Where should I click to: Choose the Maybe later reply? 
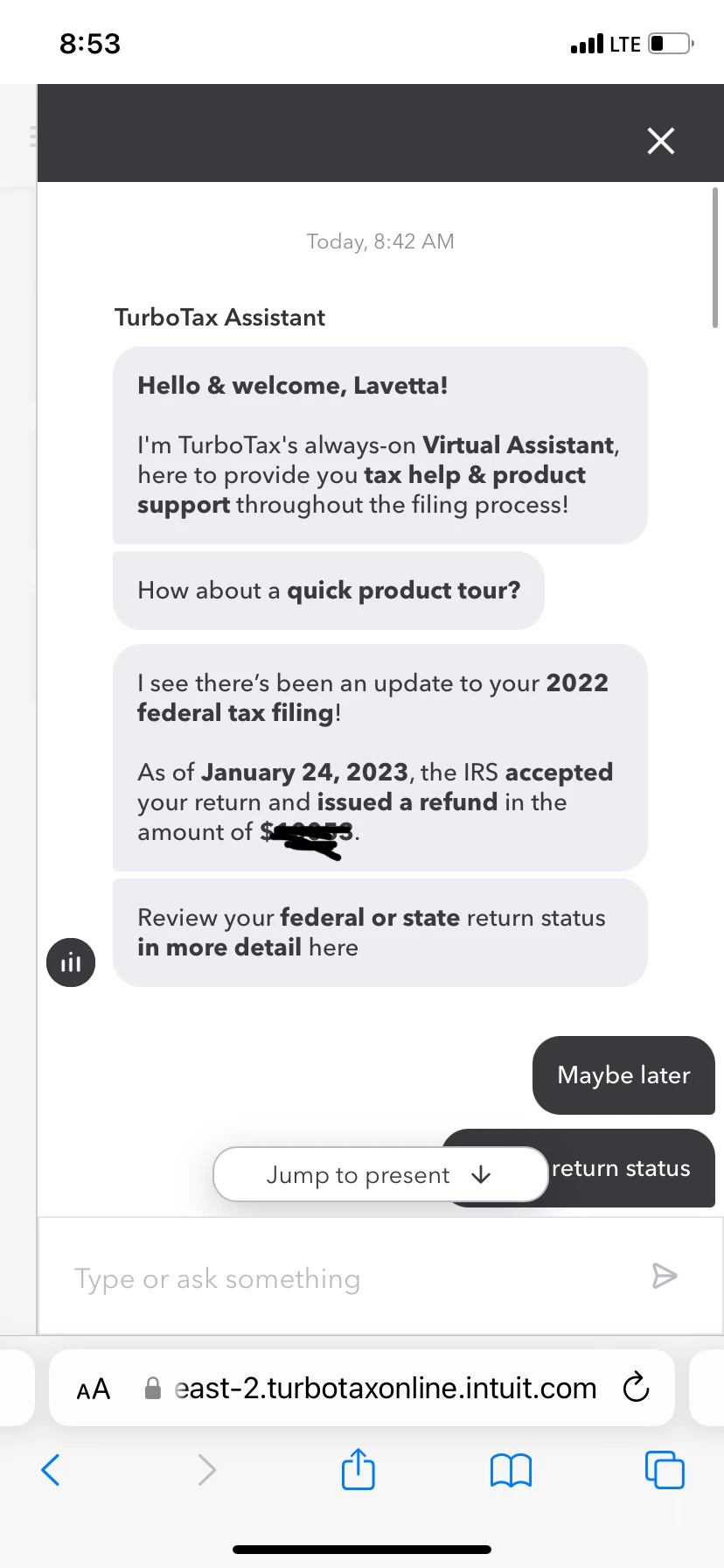(623, 1075)
